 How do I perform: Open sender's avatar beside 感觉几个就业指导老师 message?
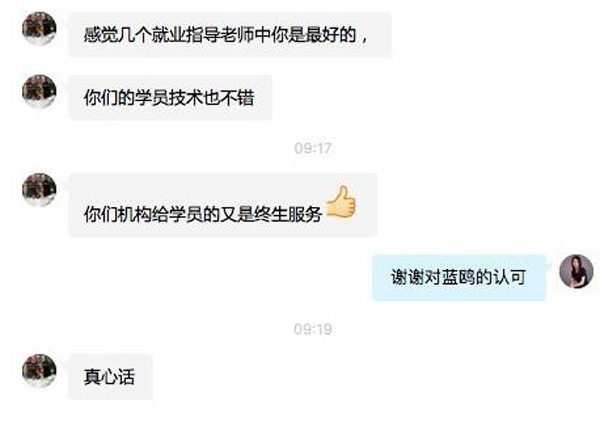39,28
